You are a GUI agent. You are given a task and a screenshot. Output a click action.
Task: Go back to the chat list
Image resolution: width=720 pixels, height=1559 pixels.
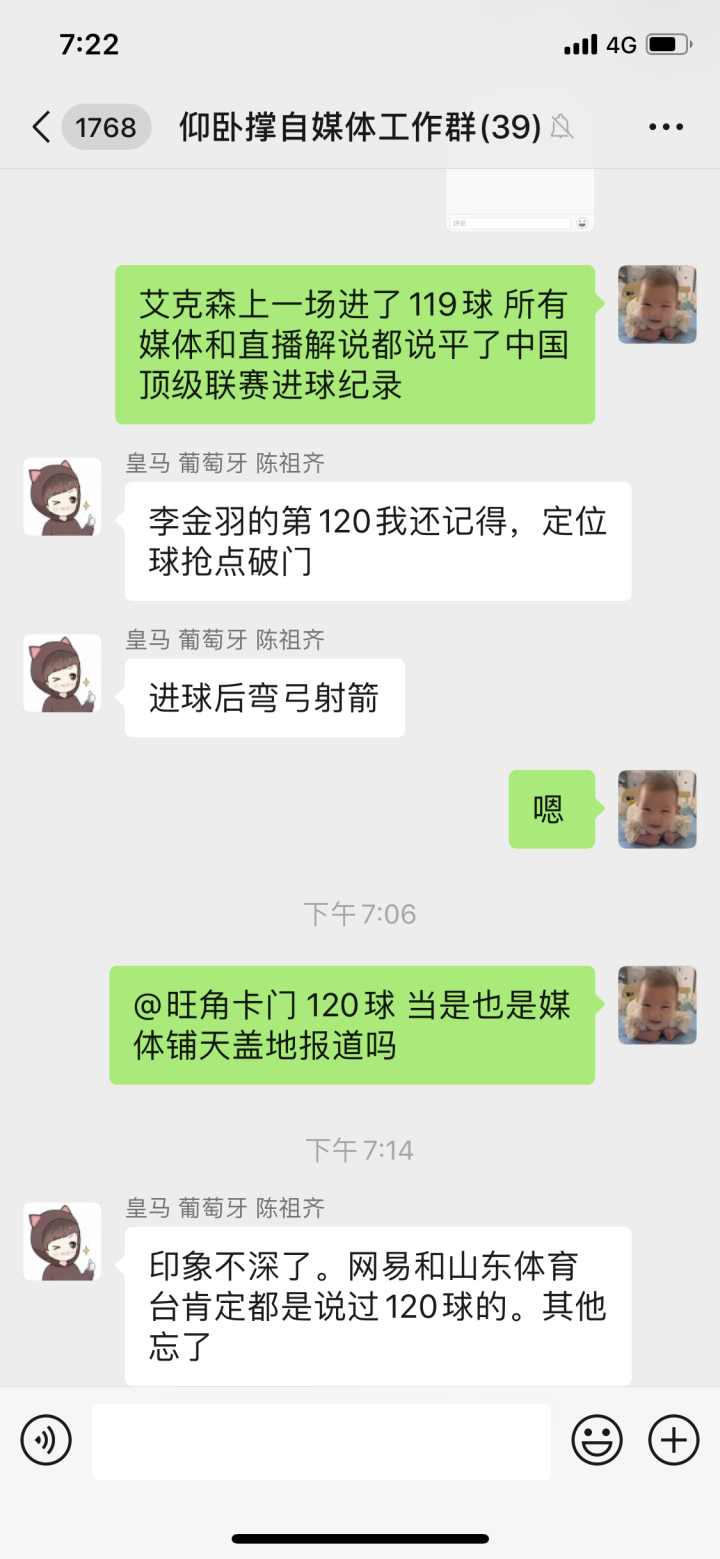tap(41, 128)
